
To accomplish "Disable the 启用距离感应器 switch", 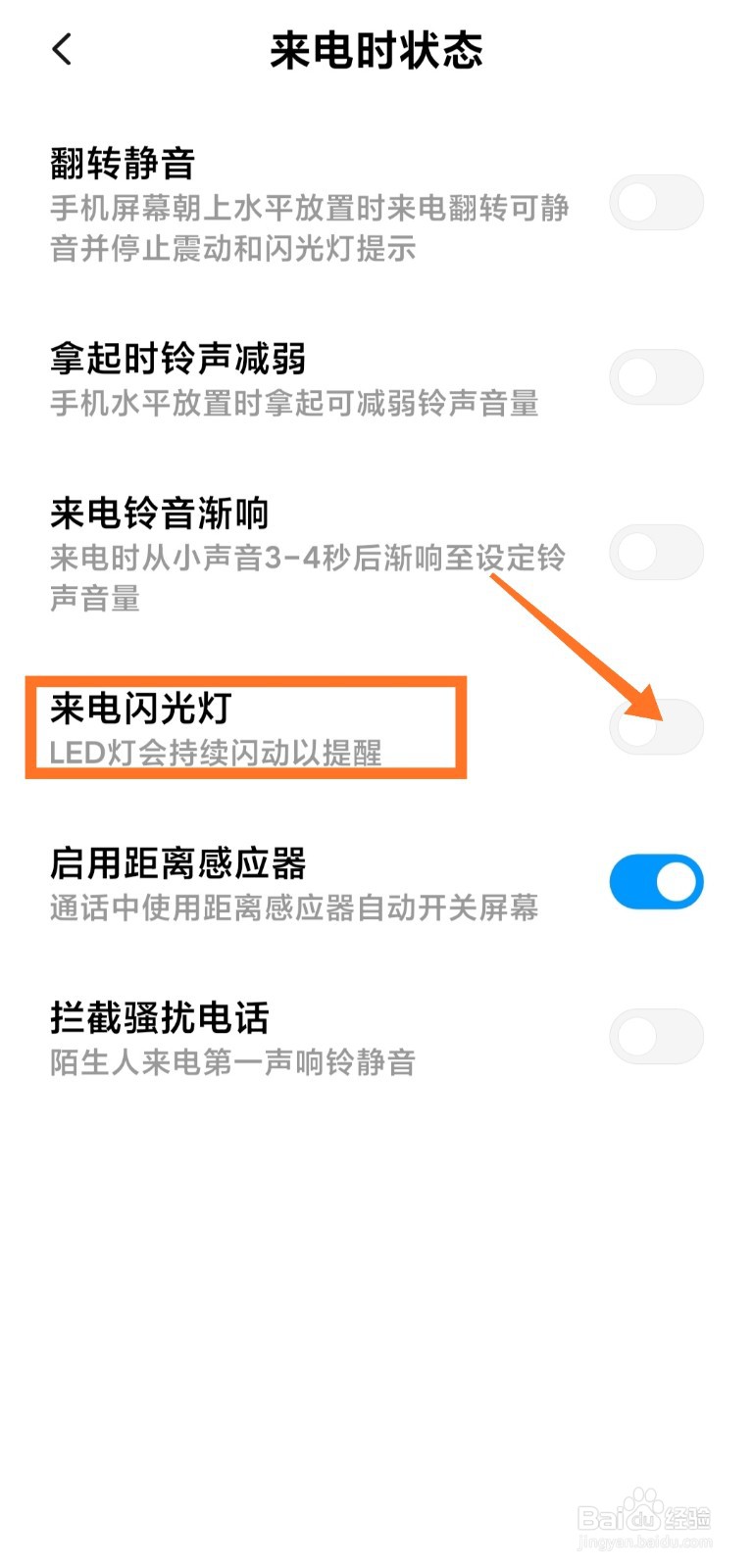I will click(x=655, y=881).
